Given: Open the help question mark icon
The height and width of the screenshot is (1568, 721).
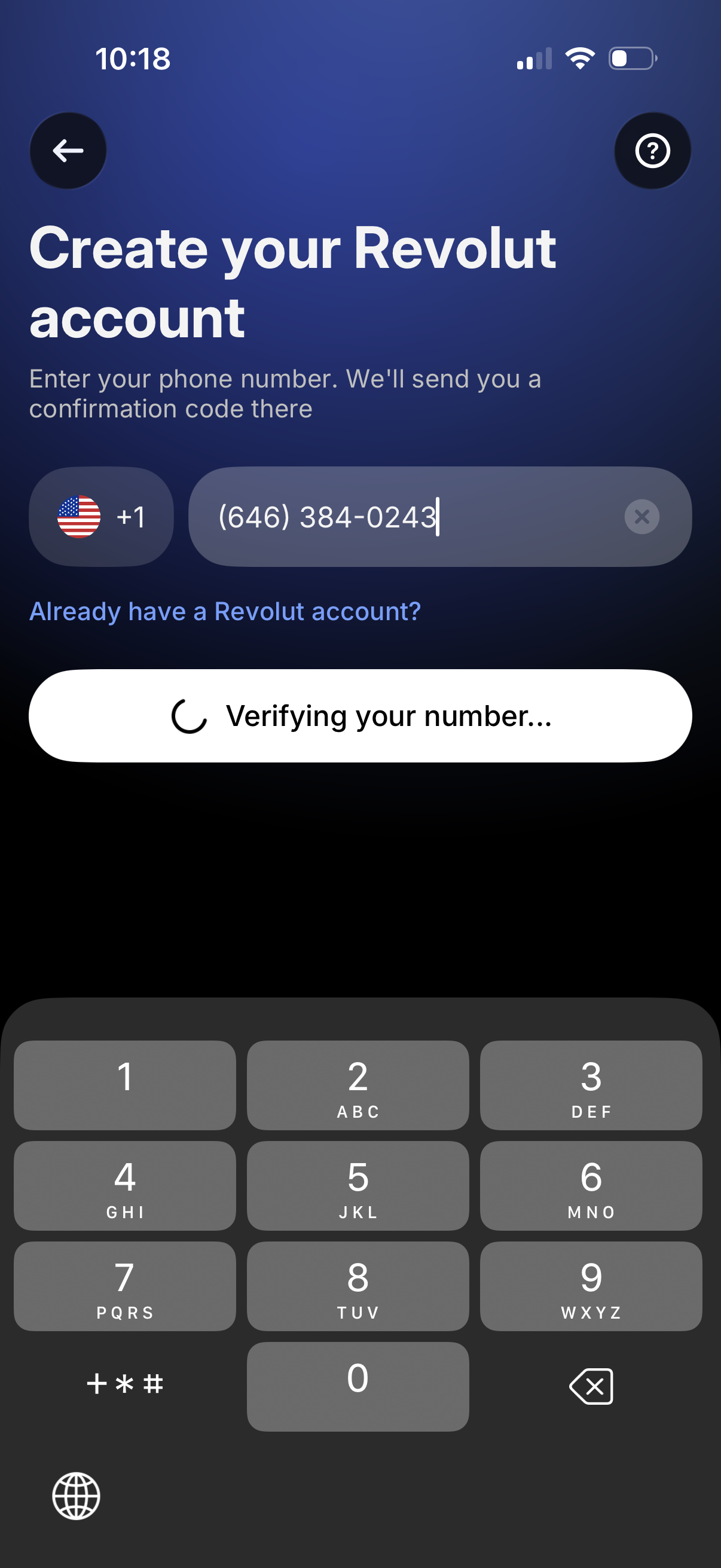Looking at the screenshot, I should 653,152.
